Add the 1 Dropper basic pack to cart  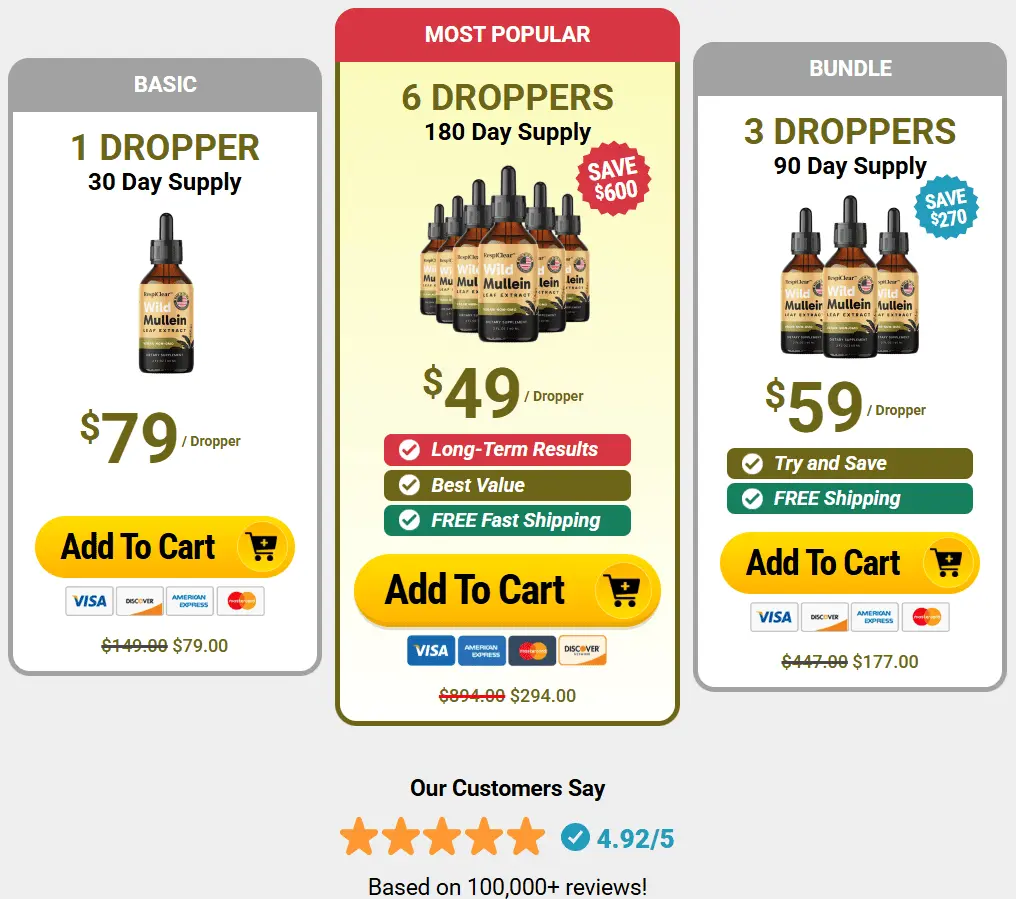[x=165, y=547]
